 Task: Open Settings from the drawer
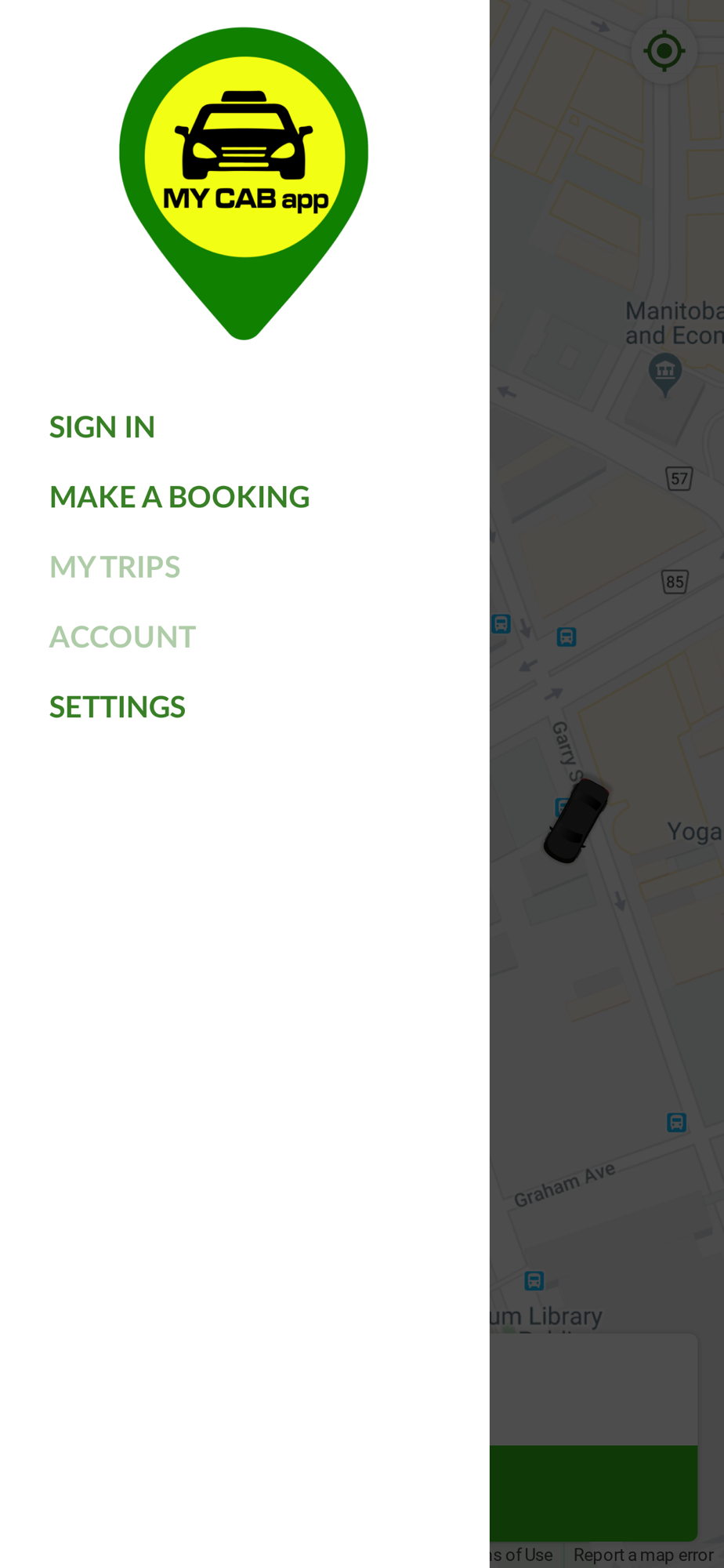118,707
